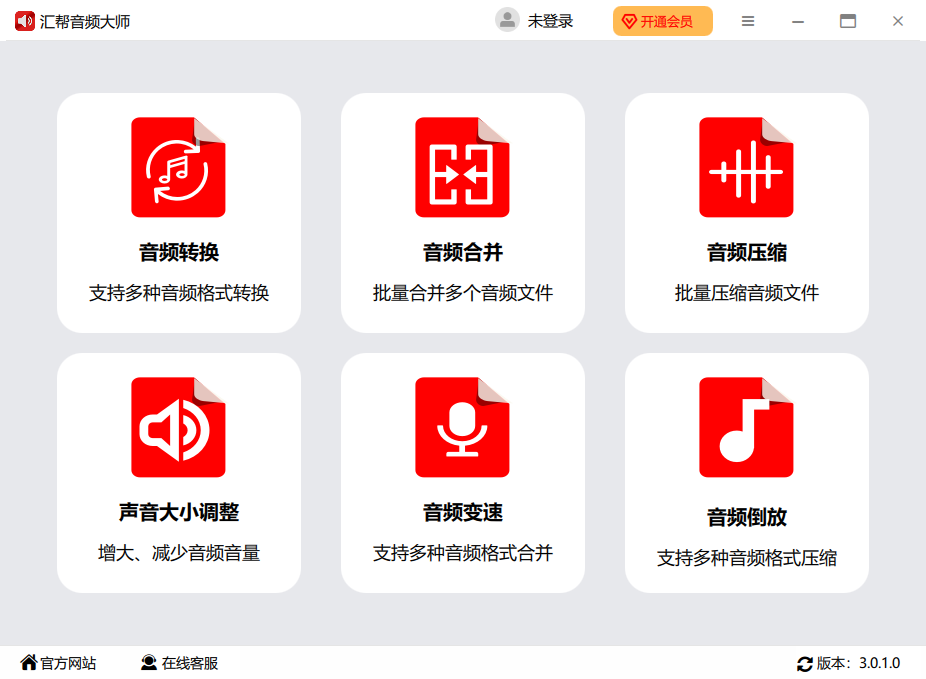The image size is (926, 679).
Task: Check for updates via 版本 refresh icon
Action: tap(805, 663)
